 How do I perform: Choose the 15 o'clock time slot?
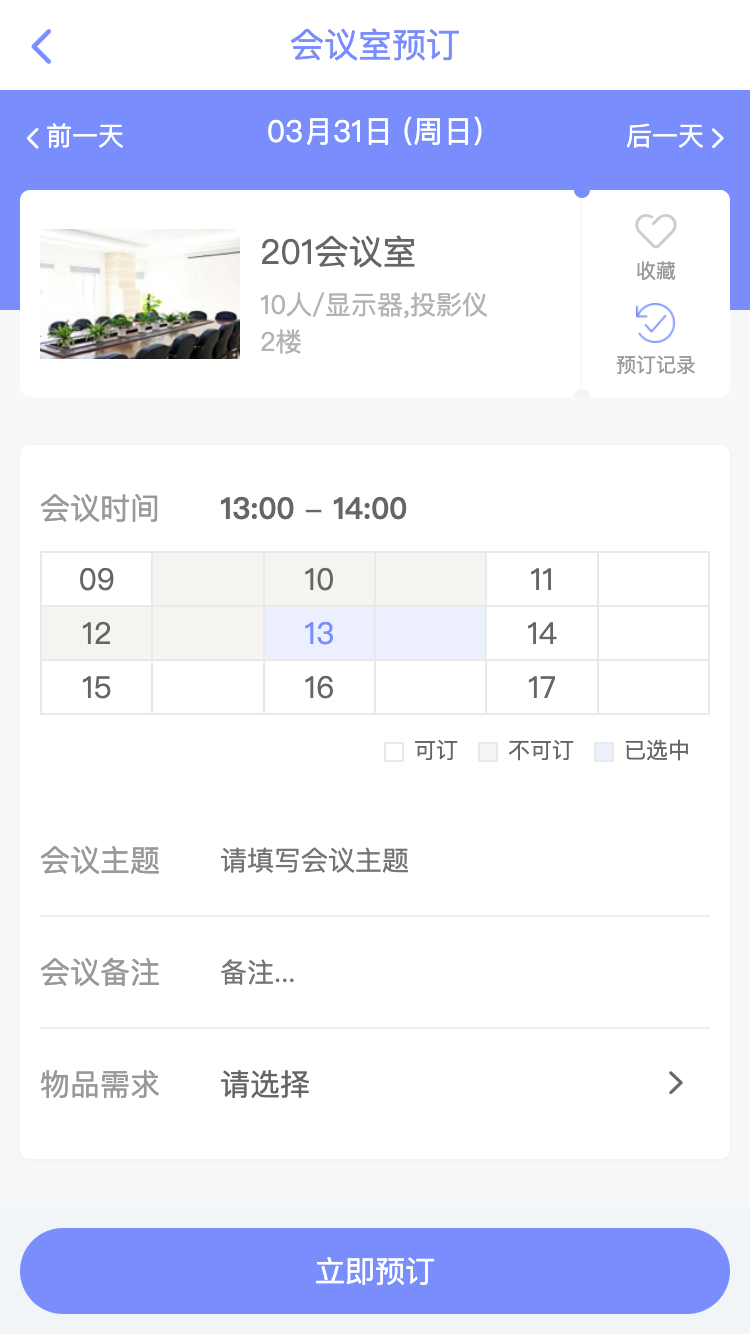[x=97, y=687]
